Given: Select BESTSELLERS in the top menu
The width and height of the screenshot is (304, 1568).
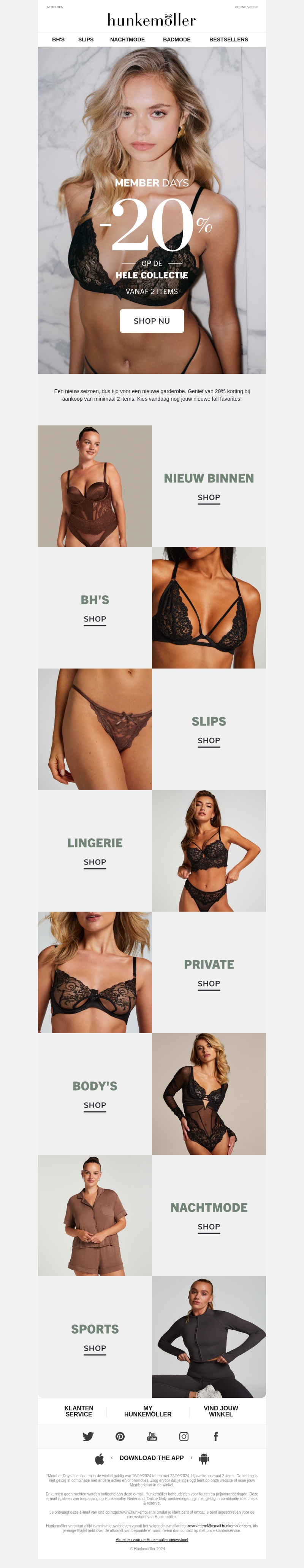Looking at the screenshot, I should coord(228,40).
